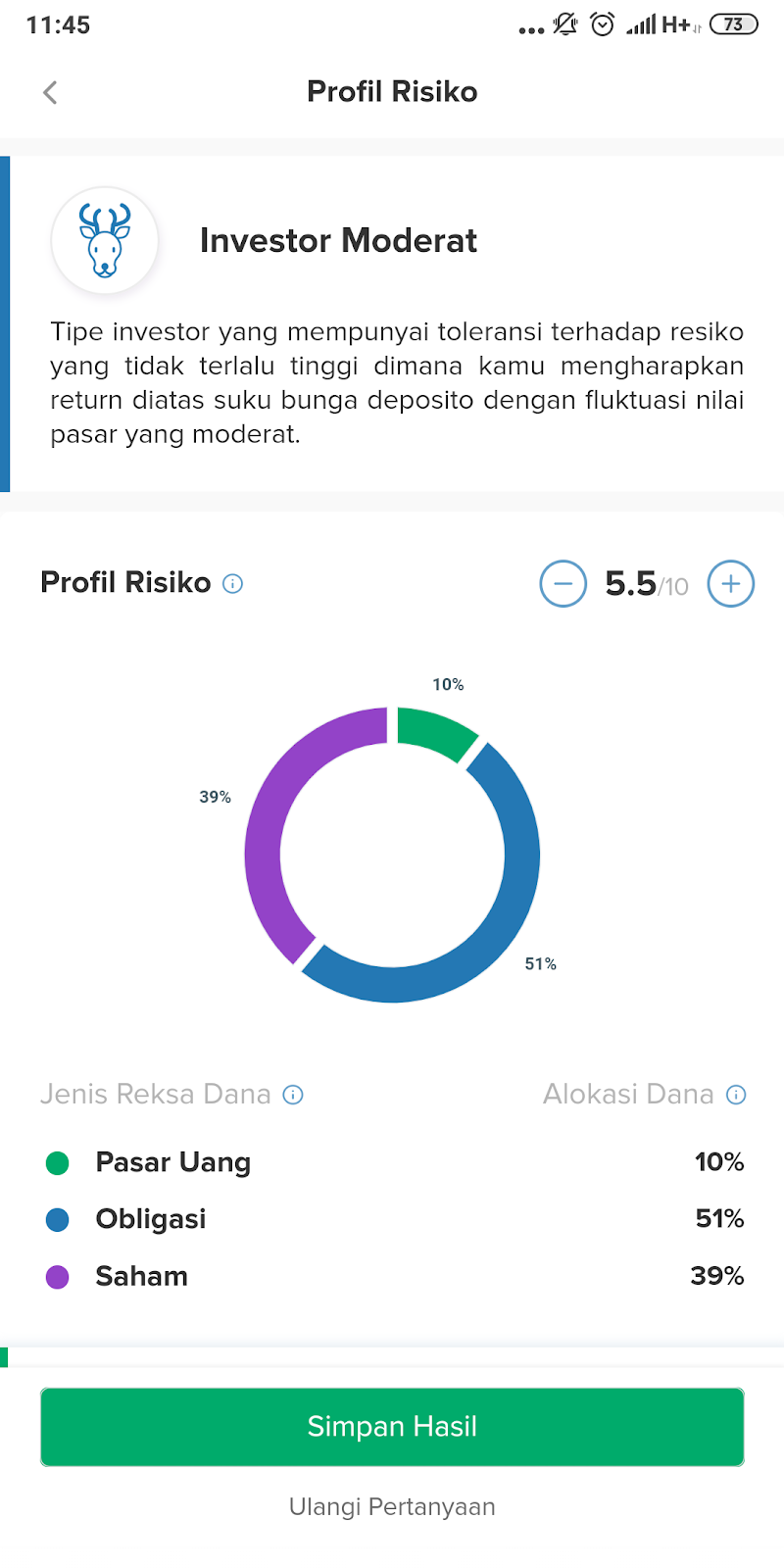View info icon next to Alokasi Dana
This screenshot has height=1568, width=784.
pyautogui.click(x=736, y=1095)
